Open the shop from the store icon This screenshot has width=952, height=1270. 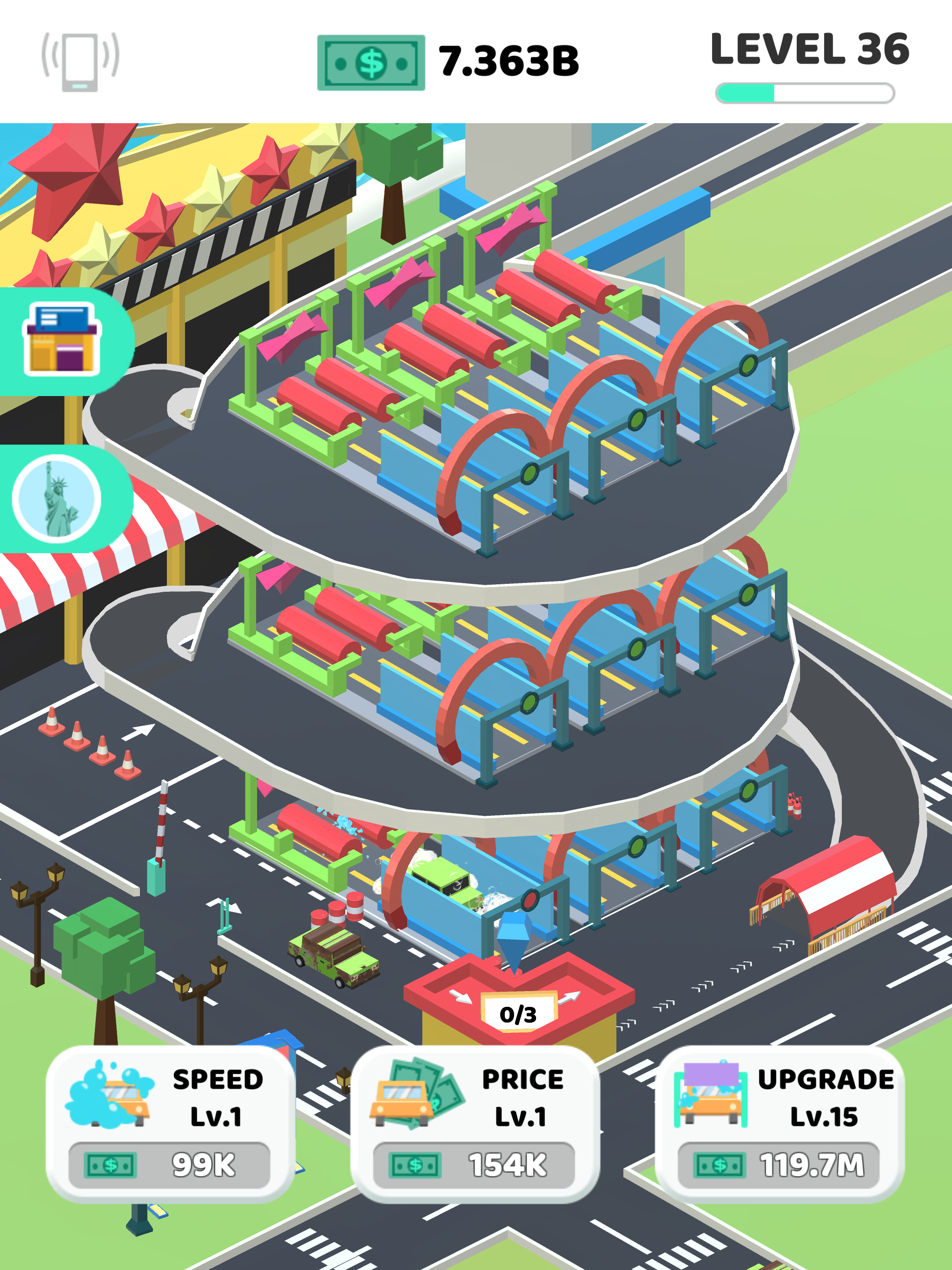pyautogui.click(x=62, y=339)
